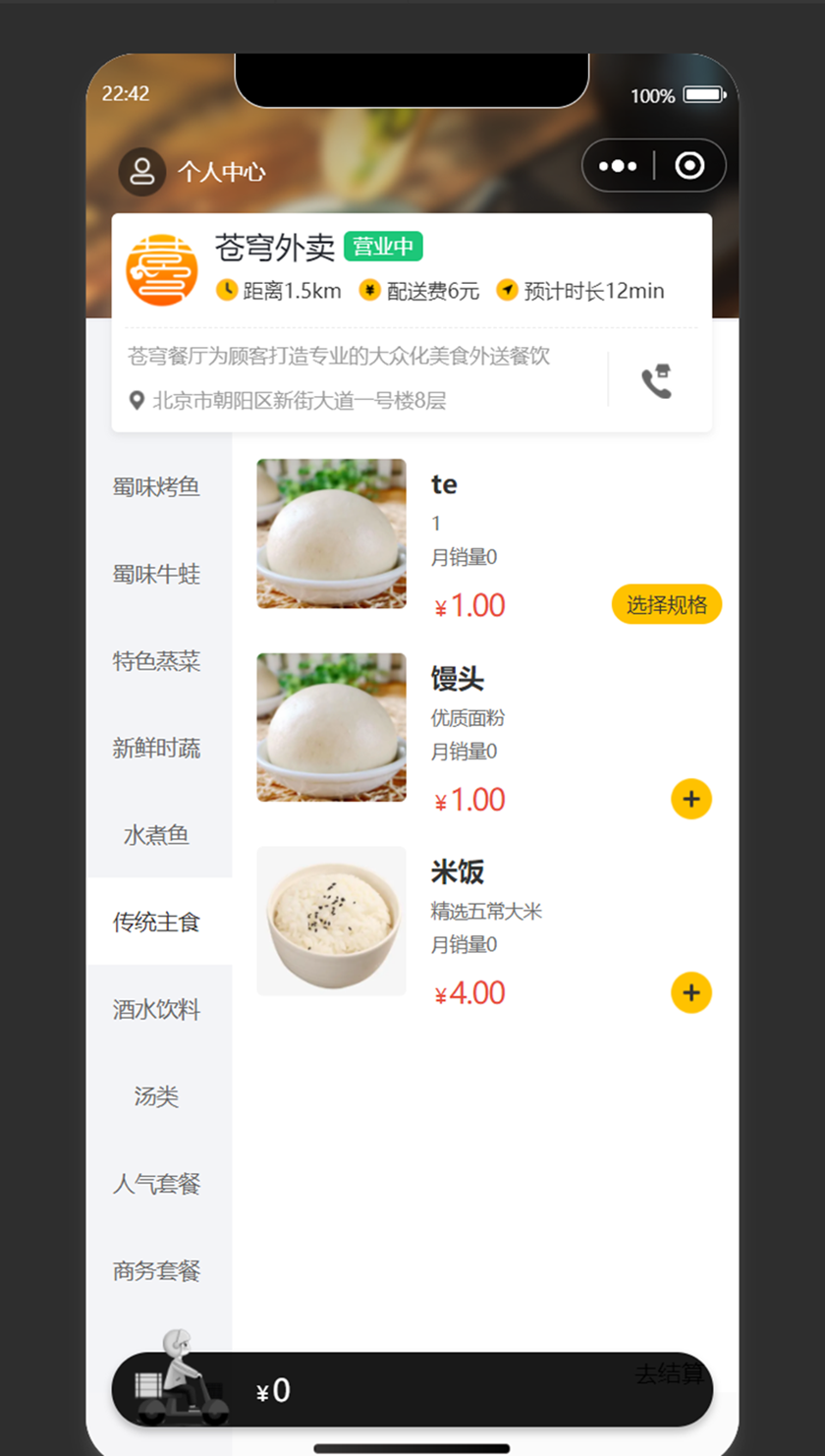Tap 去结算 to check out

click(669, 1373)
